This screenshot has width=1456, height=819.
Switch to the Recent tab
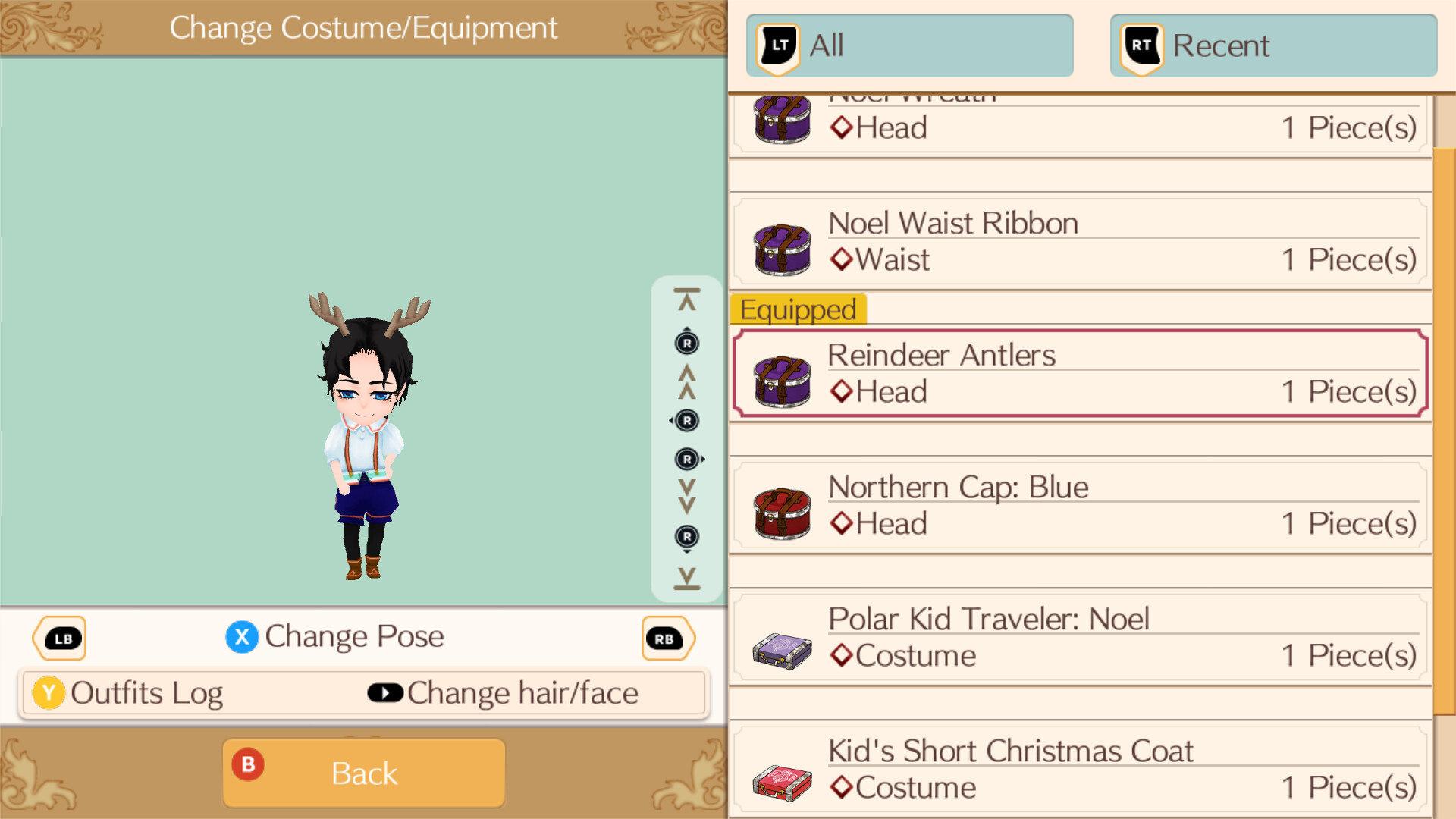point(1273,45)
